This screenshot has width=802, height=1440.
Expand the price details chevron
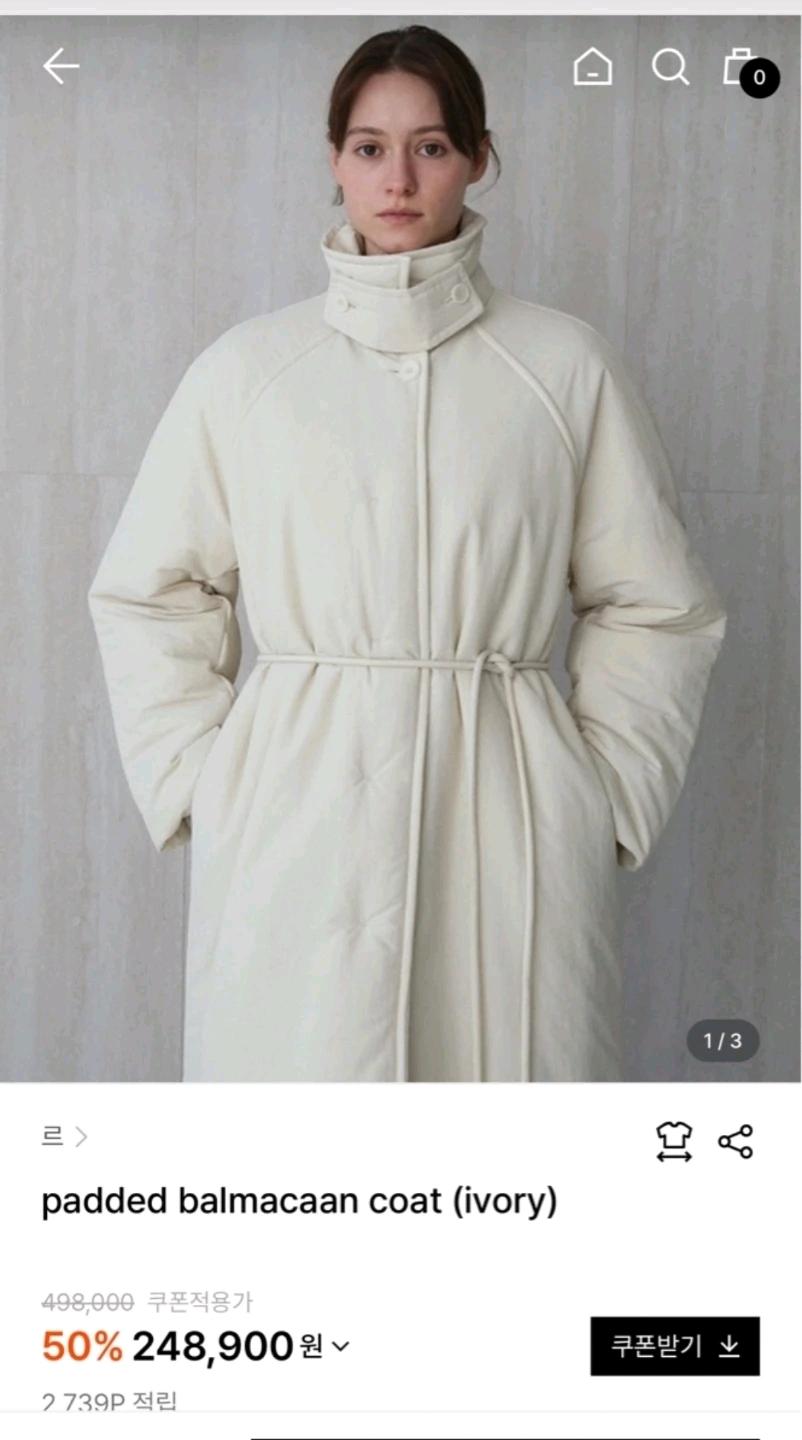coord(340,1347)
